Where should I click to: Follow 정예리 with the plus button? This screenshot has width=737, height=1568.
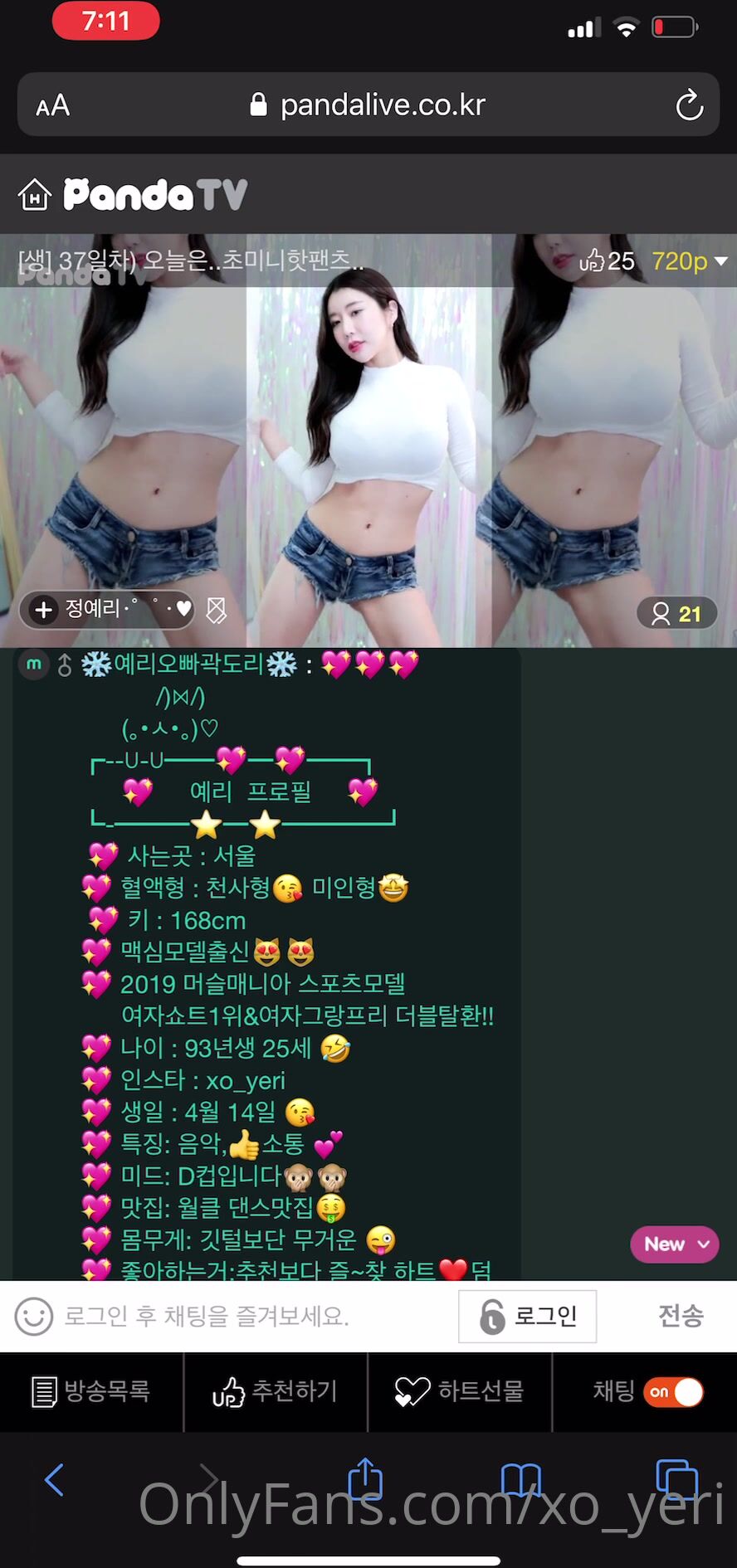[43, 610]
